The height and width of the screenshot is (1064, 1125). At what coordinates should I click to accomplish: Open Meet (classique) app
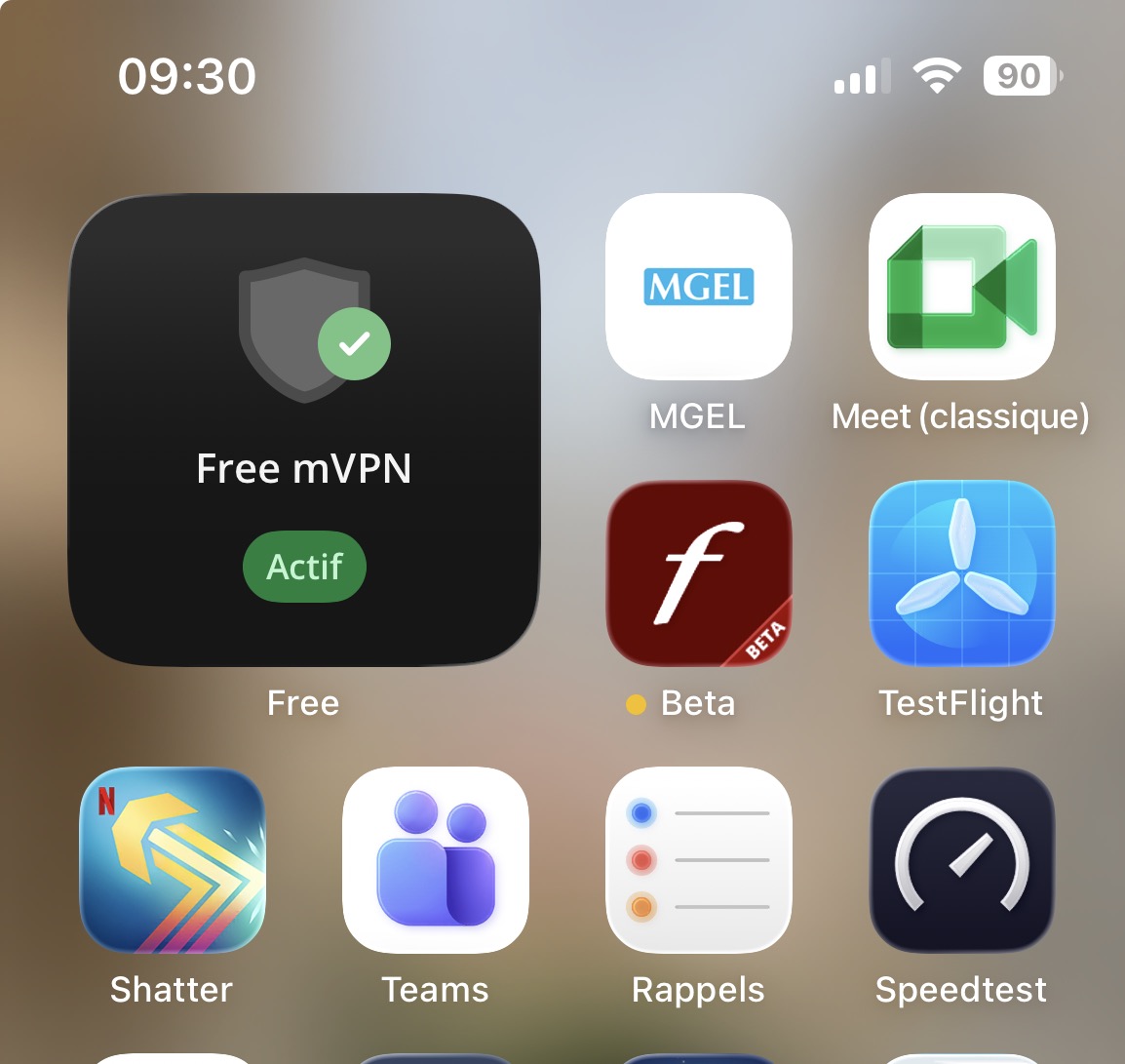pyautogui.click(x=961, y=287)
